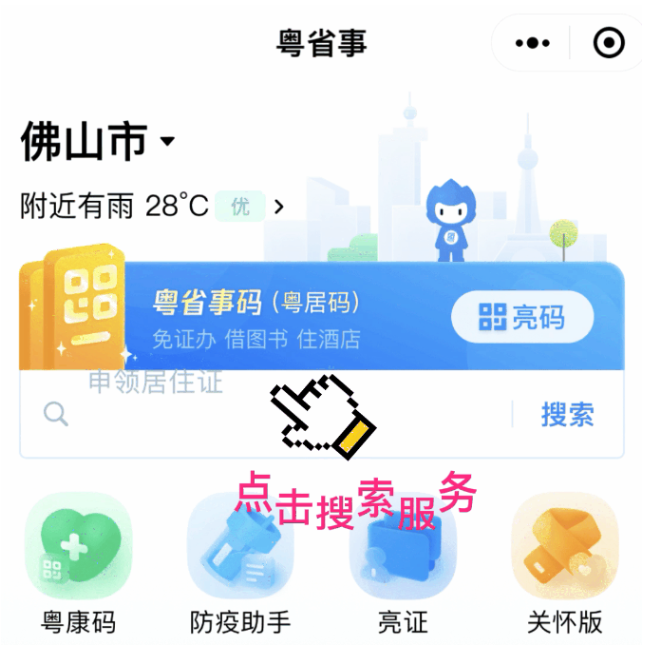Screen dimensions: 649x649
Task: Open weather details for 附近有雨 28°C
Action: point(152,207)
